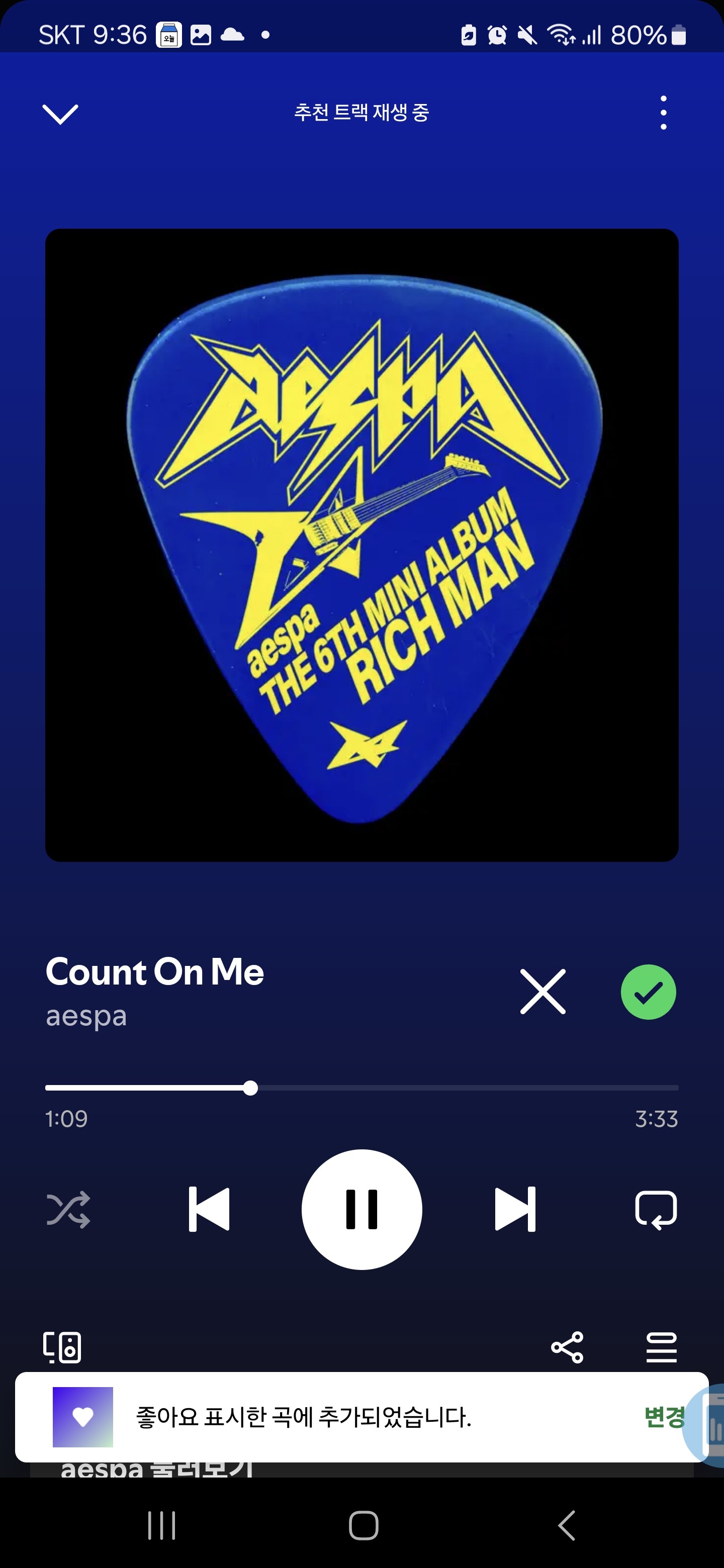Skip to the previous track
The image size is (724, 1568).
209,1209
